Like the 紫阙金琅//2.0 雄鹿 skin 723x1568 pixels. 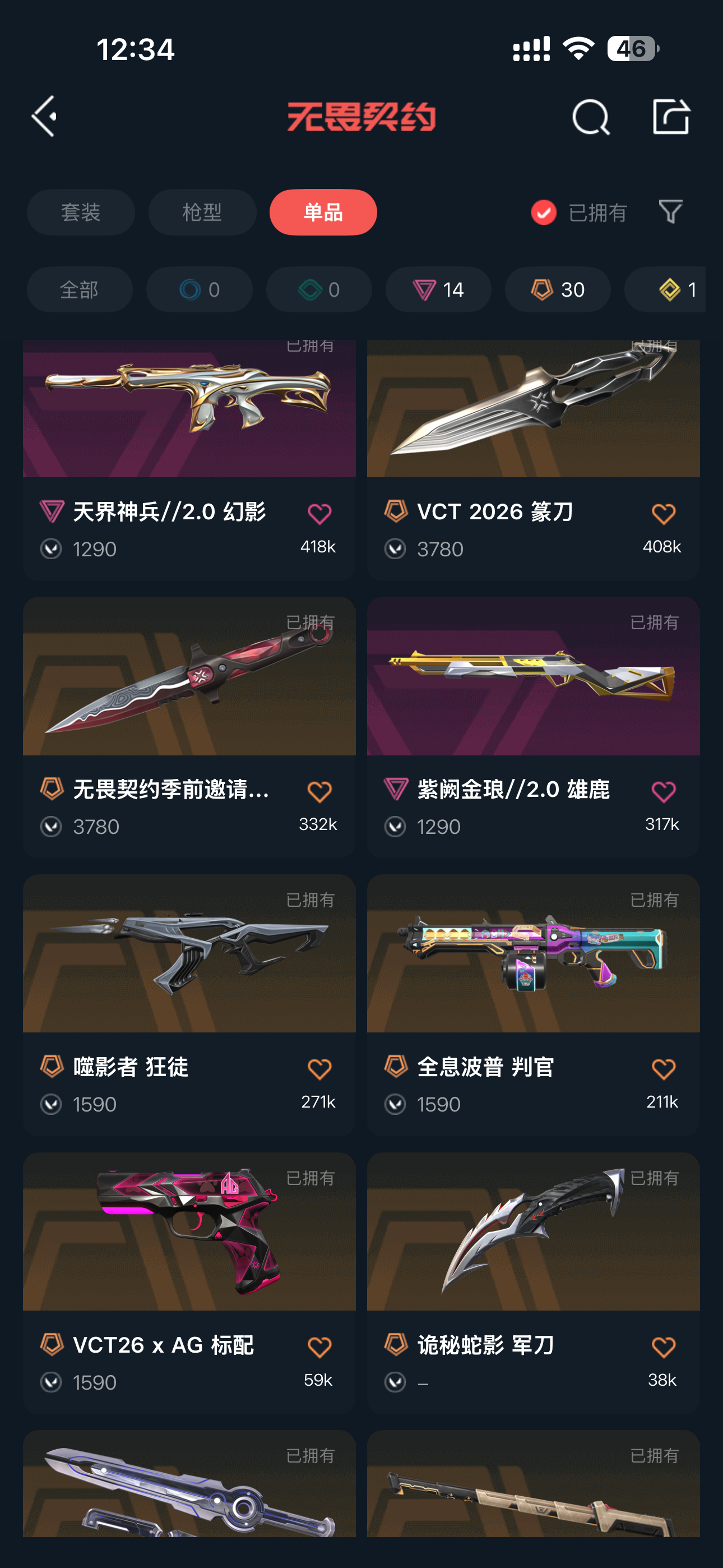click(x=664, y=791)
